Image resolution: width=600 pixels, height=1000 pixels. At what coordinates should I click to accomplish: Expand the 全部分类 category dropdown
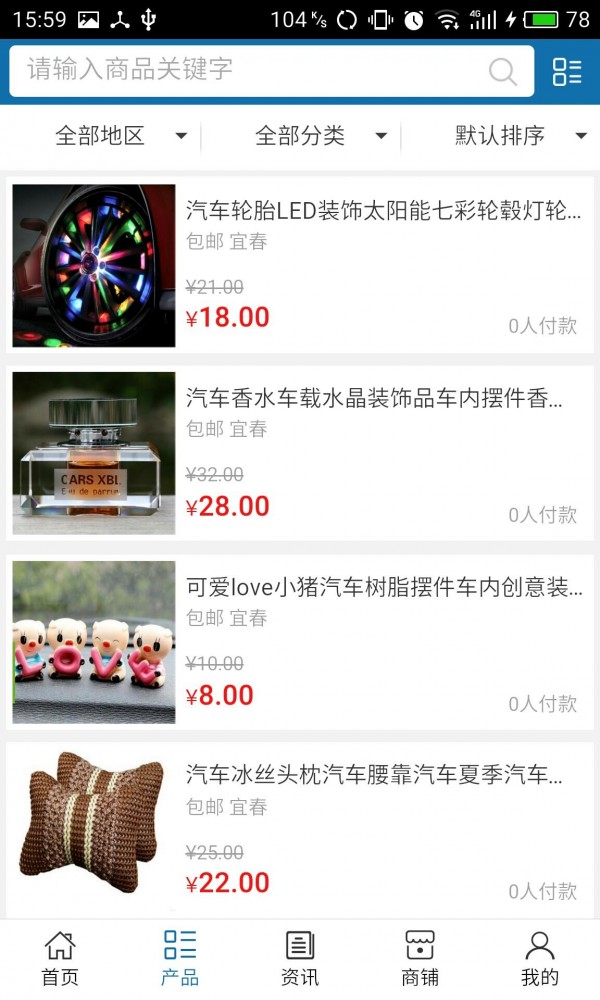click(x=320, y=136)
